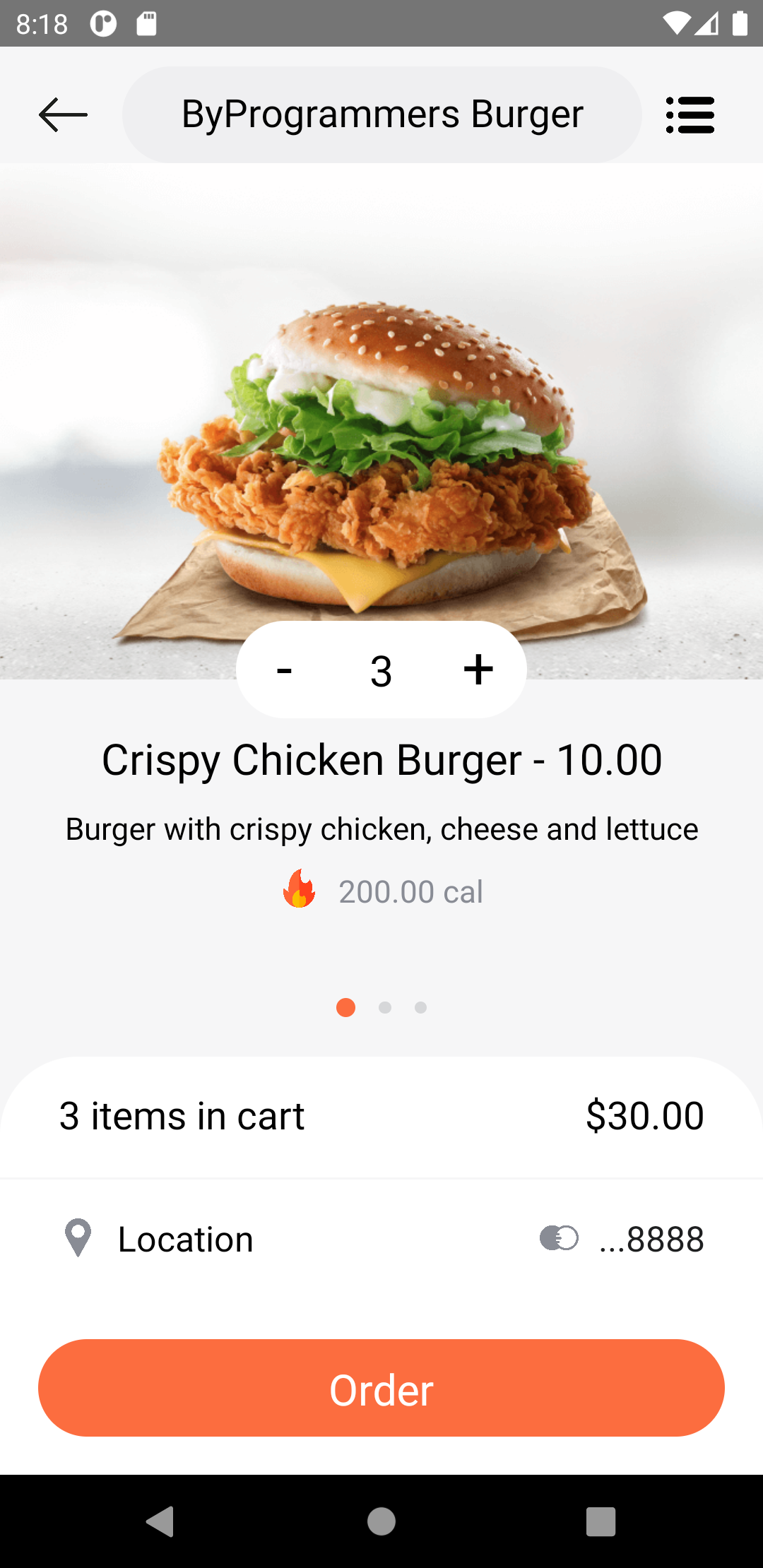Increase burger quantity with plus
The image size is (763, 1568).
click(x=478, y=669)
